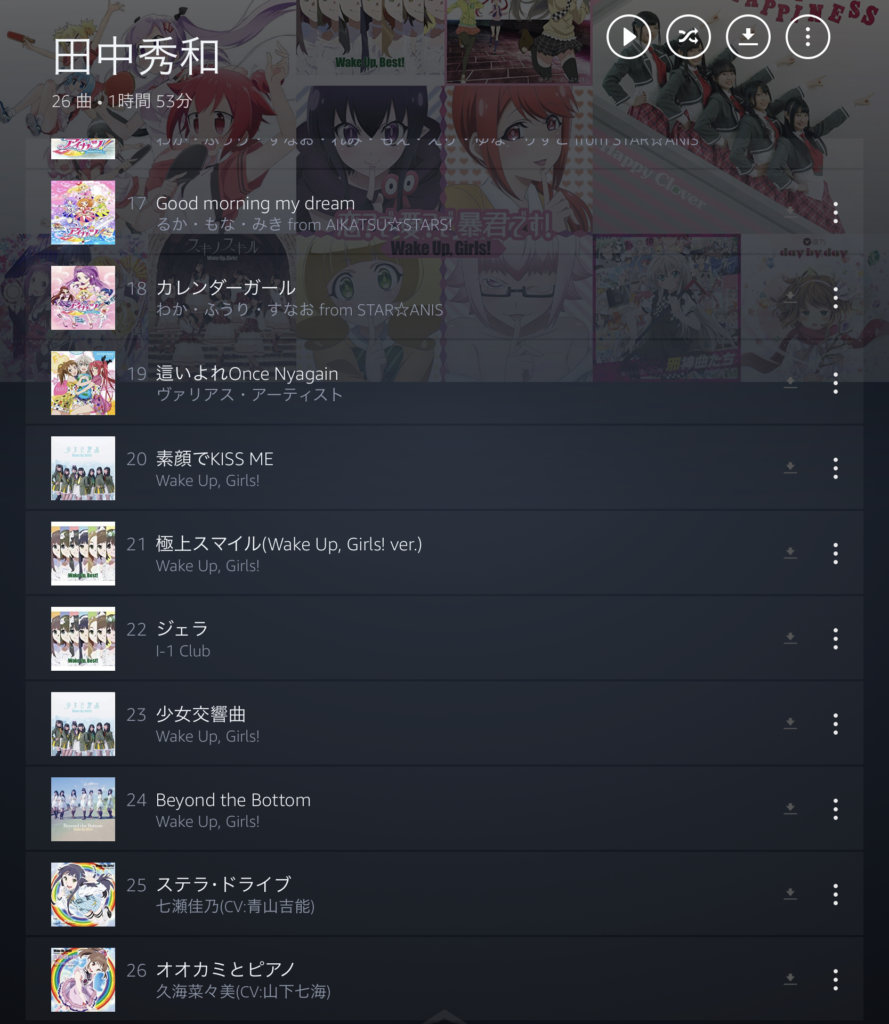Open options for オオカミとピアノ
The height and width of the screenshot is (1024, 889).
(x=835, y=980)
